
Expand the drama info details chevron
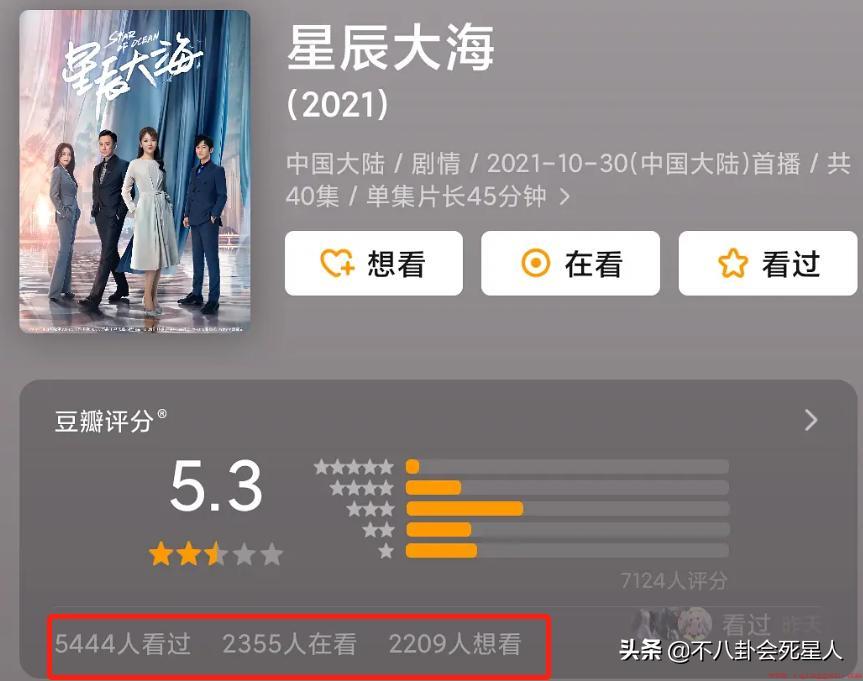pos(565,197)
